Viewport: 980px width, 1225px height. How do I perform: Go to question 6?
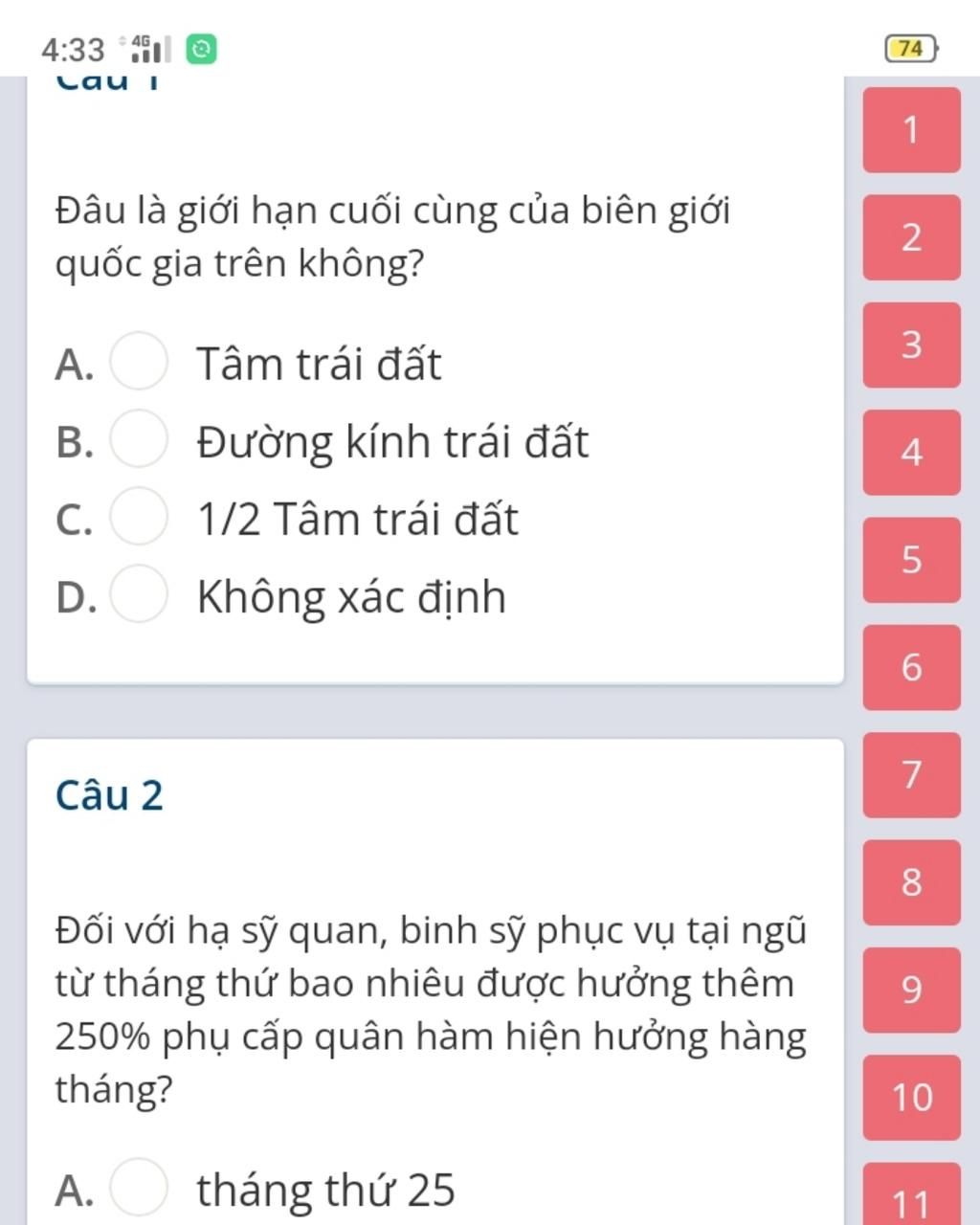(x=911, y=667)
